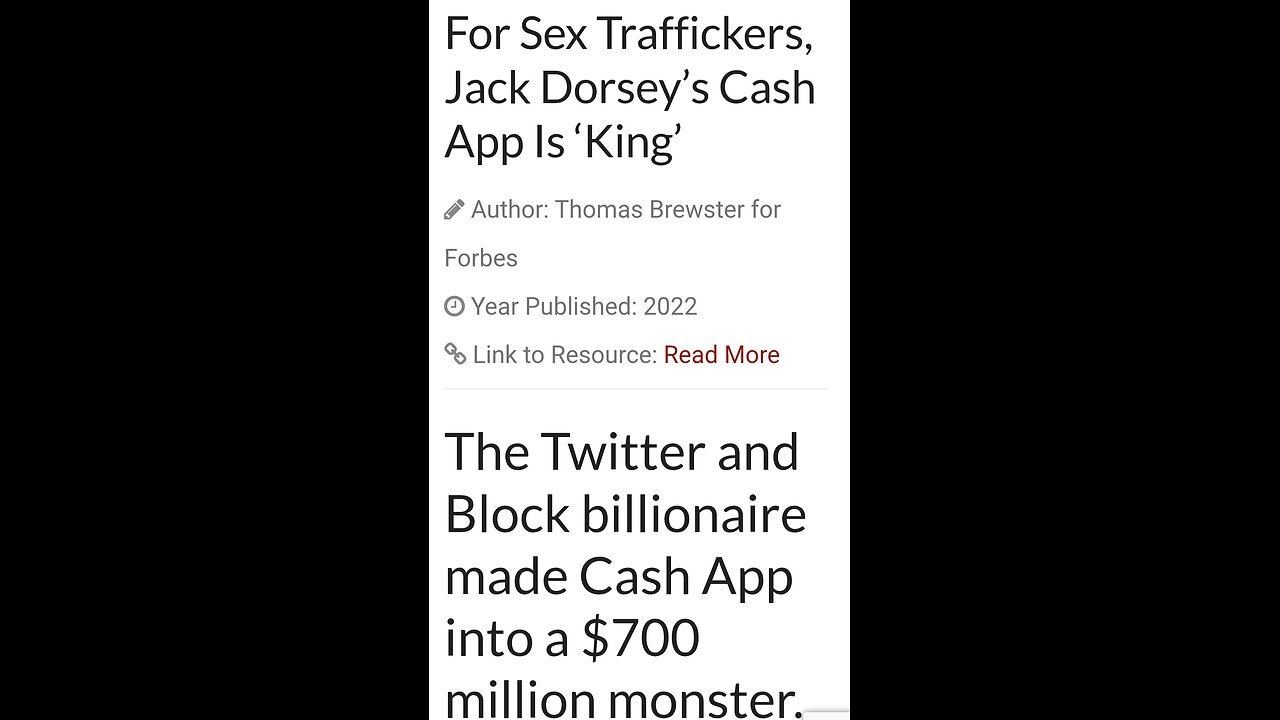The height and width of the screenshot is (720, 1280).
Task: Open the Read More resource link
Action: (721, 355)
